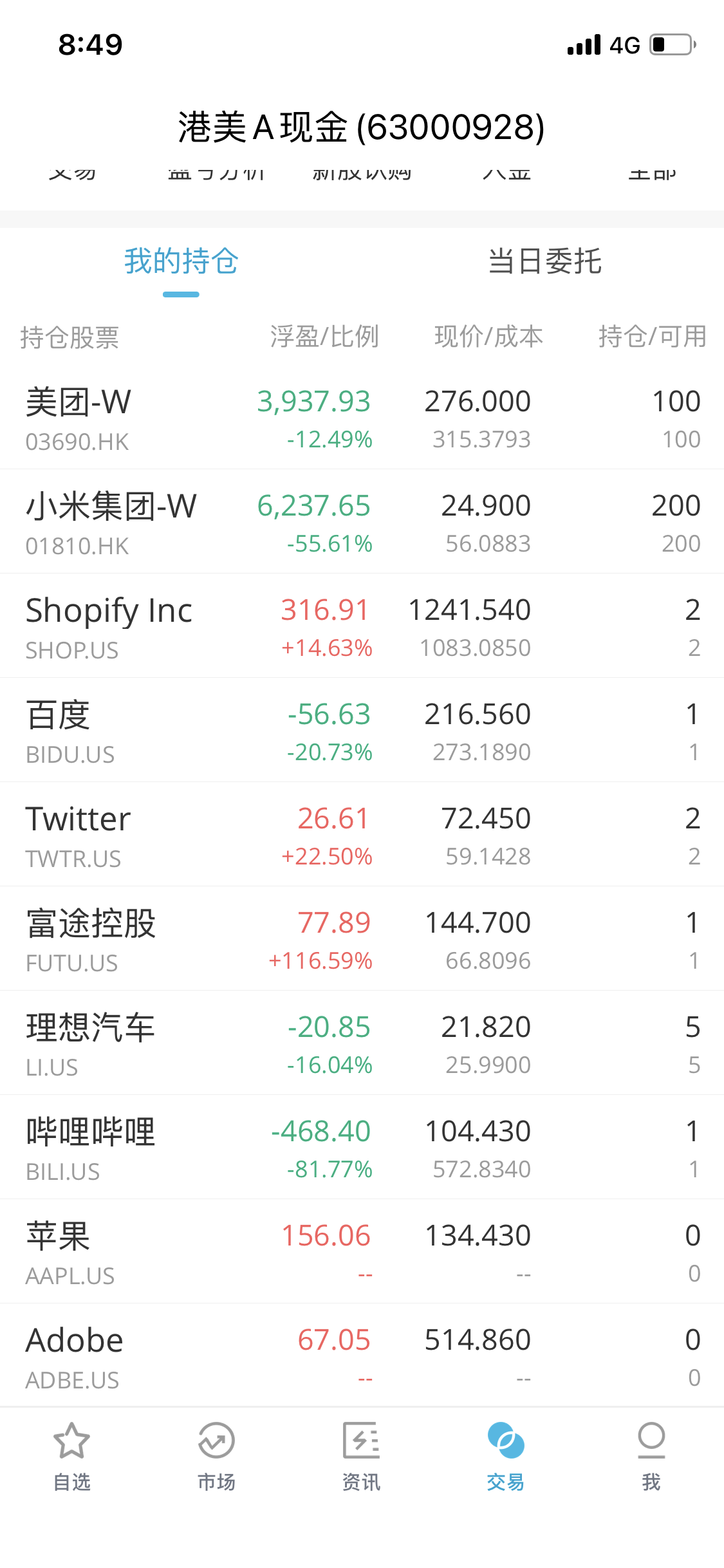Switch to the 当日委托 tab

pos(544,261)
